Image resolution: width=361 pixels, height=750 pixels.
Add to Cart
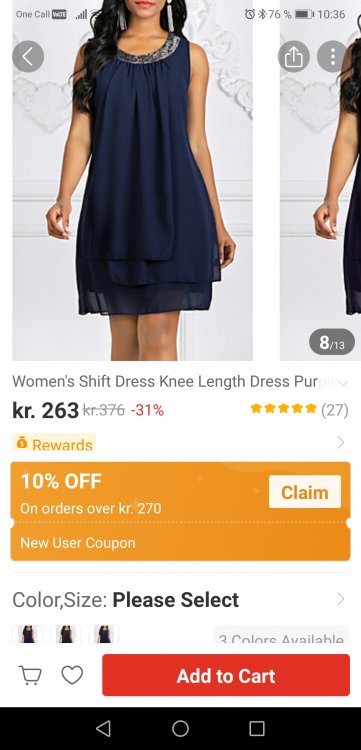point(226,675)
